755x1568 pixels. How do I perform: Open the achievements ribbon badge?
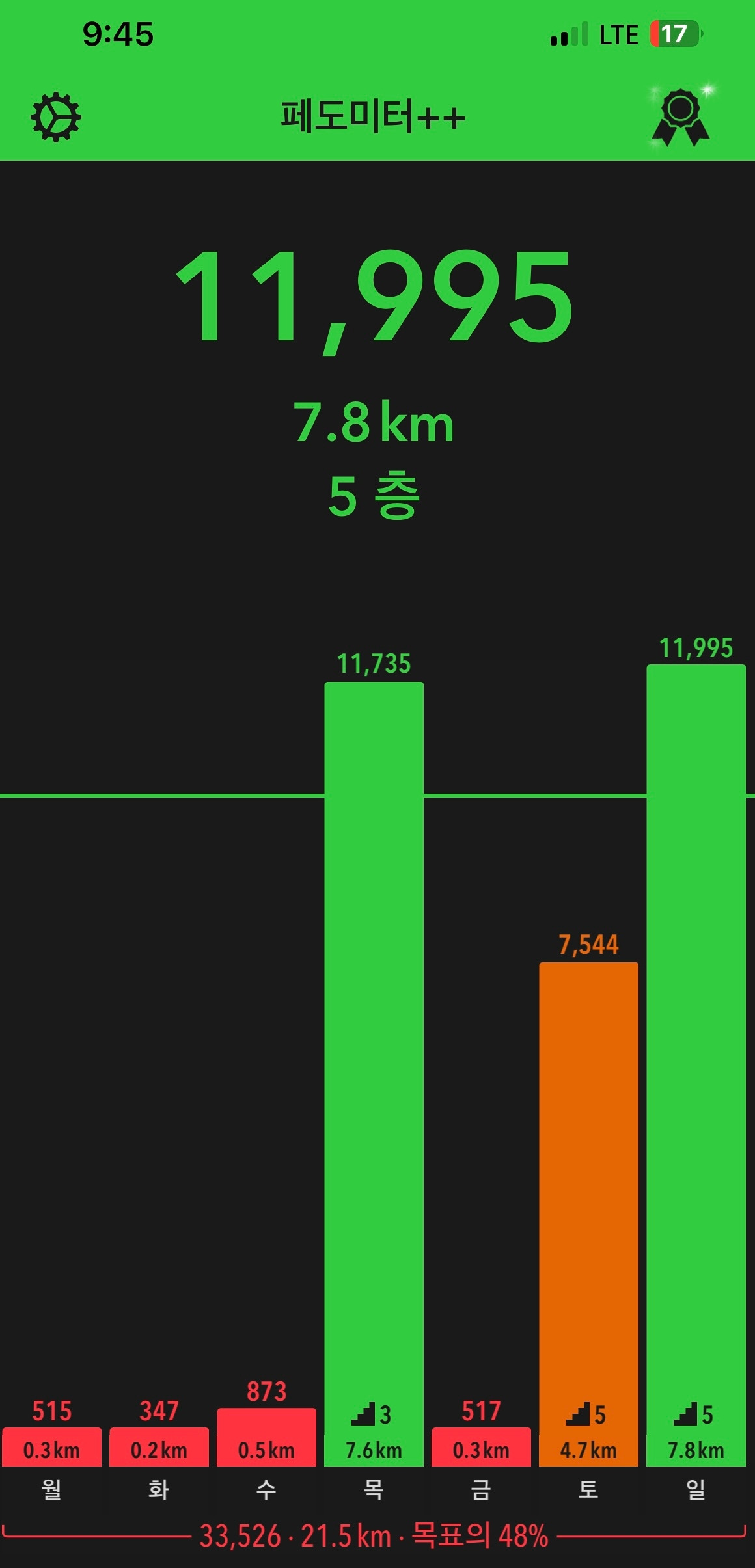pos(681,116)
